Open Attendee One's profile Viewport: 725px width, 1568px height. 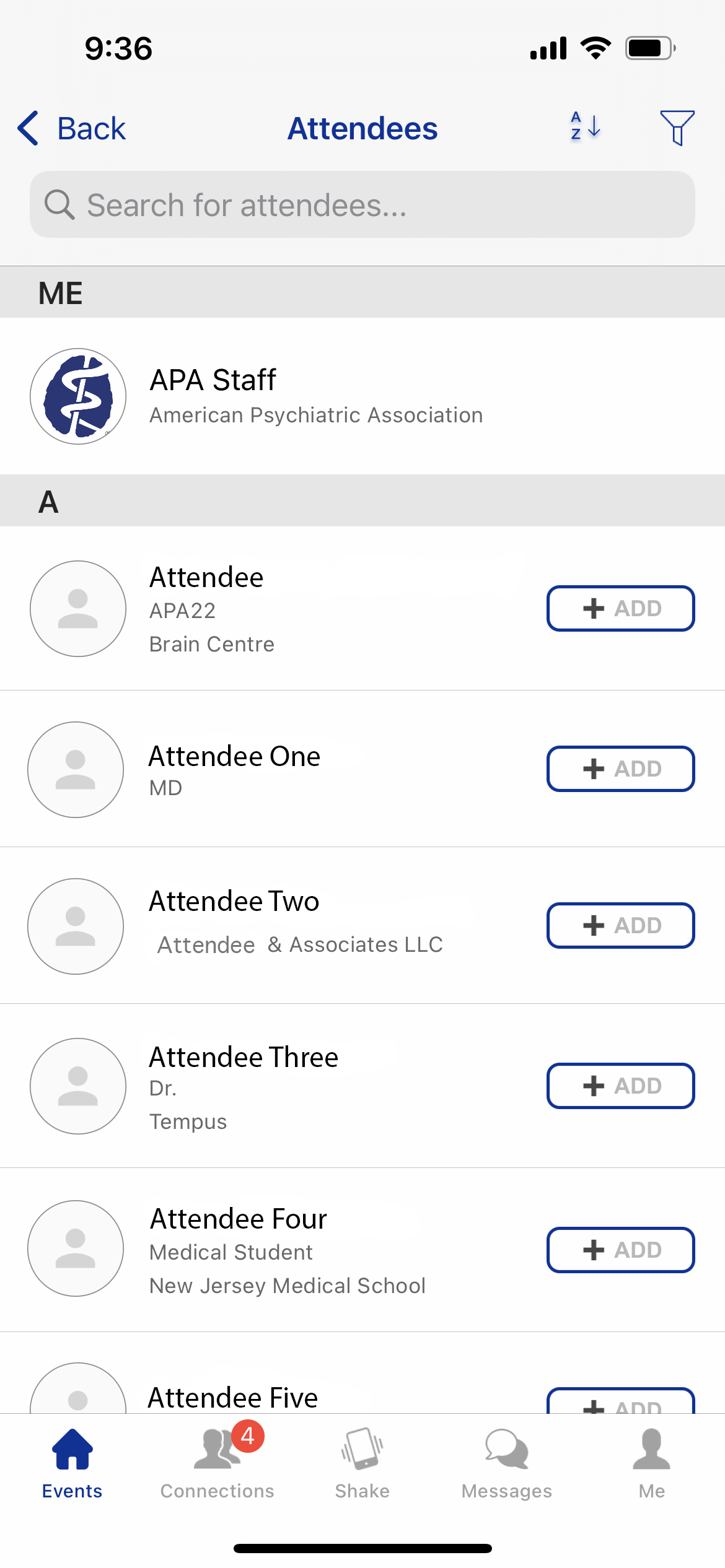coord(273,769)
